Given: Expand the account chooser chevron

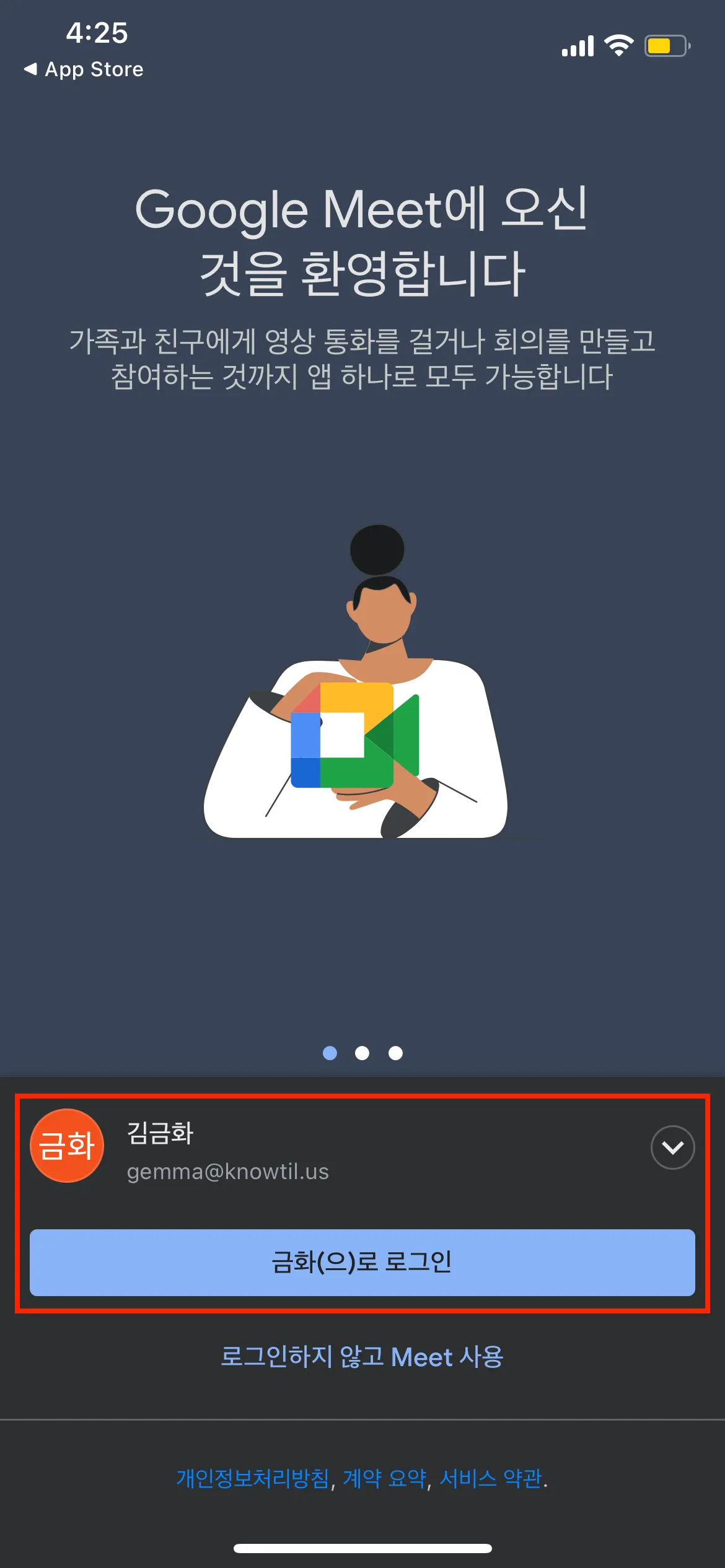Looking at the screenshot, I should click(672, 1148).
